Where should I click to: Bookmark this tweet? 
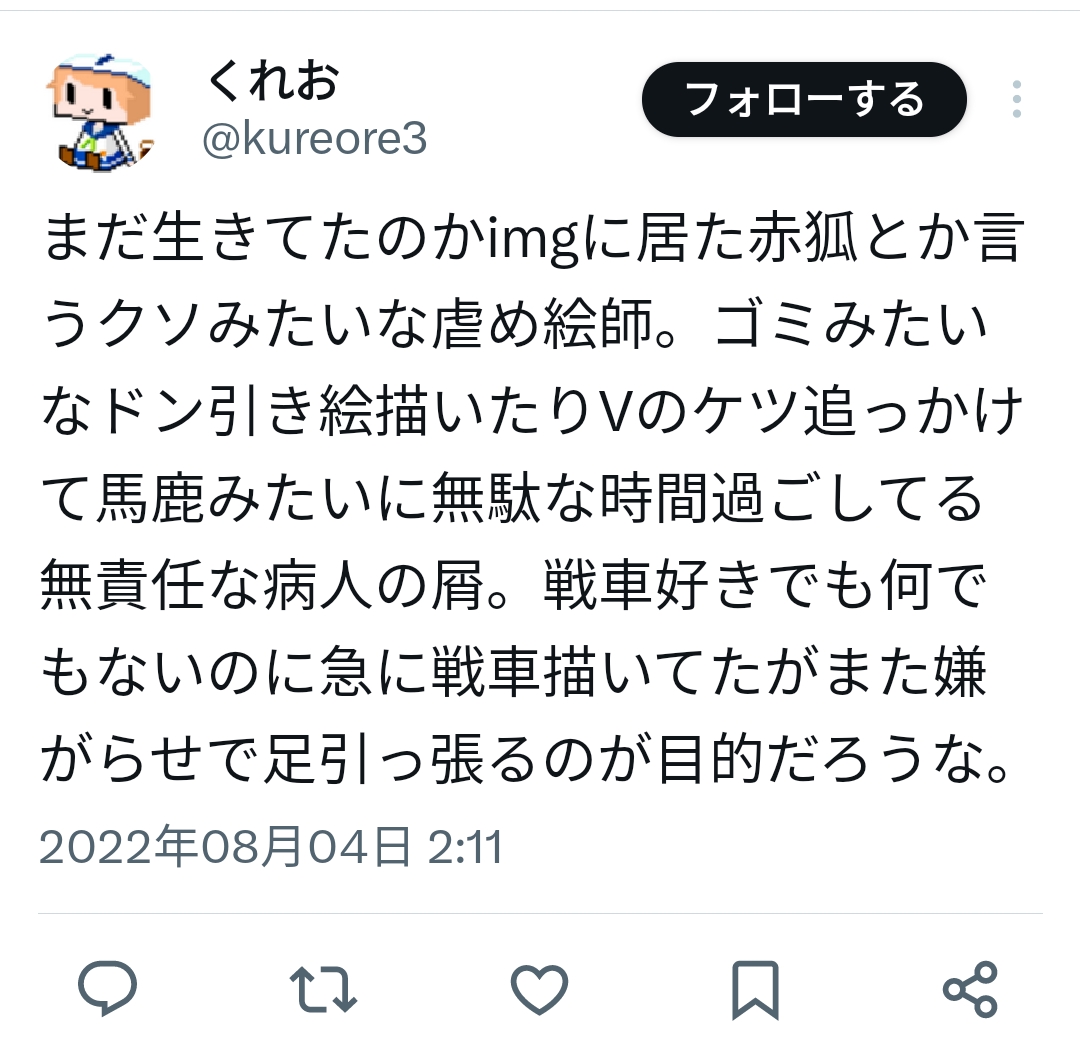tap(754, 989)
